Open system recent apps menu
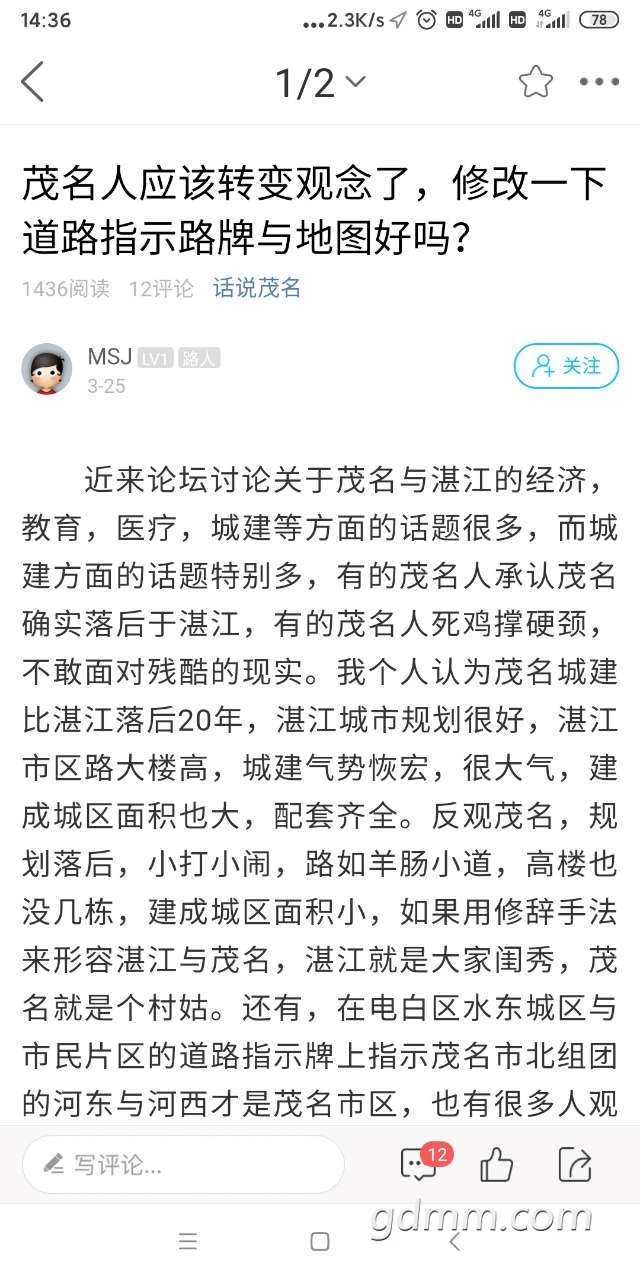Screen dimensions: 640x1280 pos(187,1242)
